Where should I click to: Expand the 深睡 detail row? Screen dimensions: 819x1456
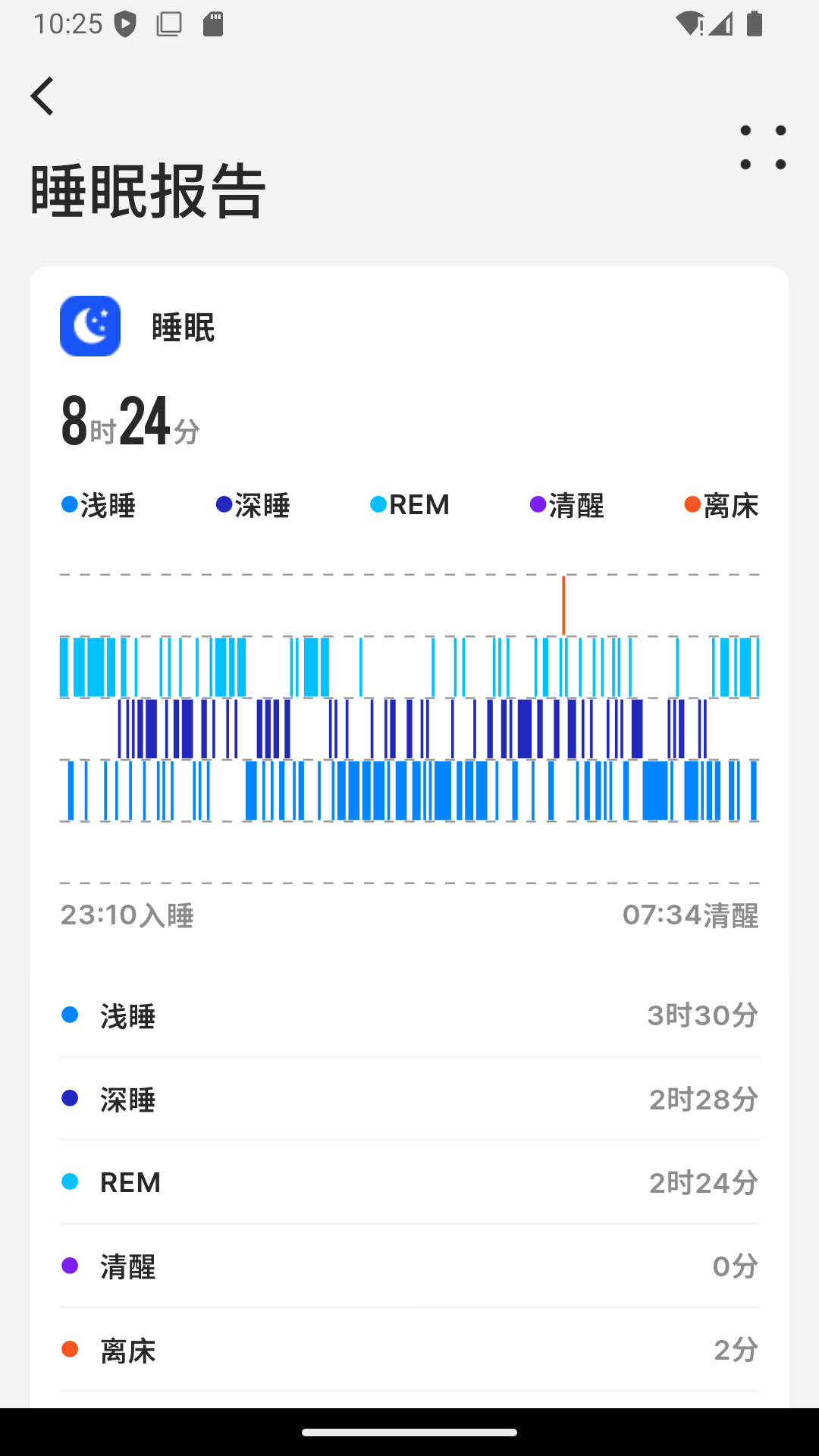(409, 1098)
